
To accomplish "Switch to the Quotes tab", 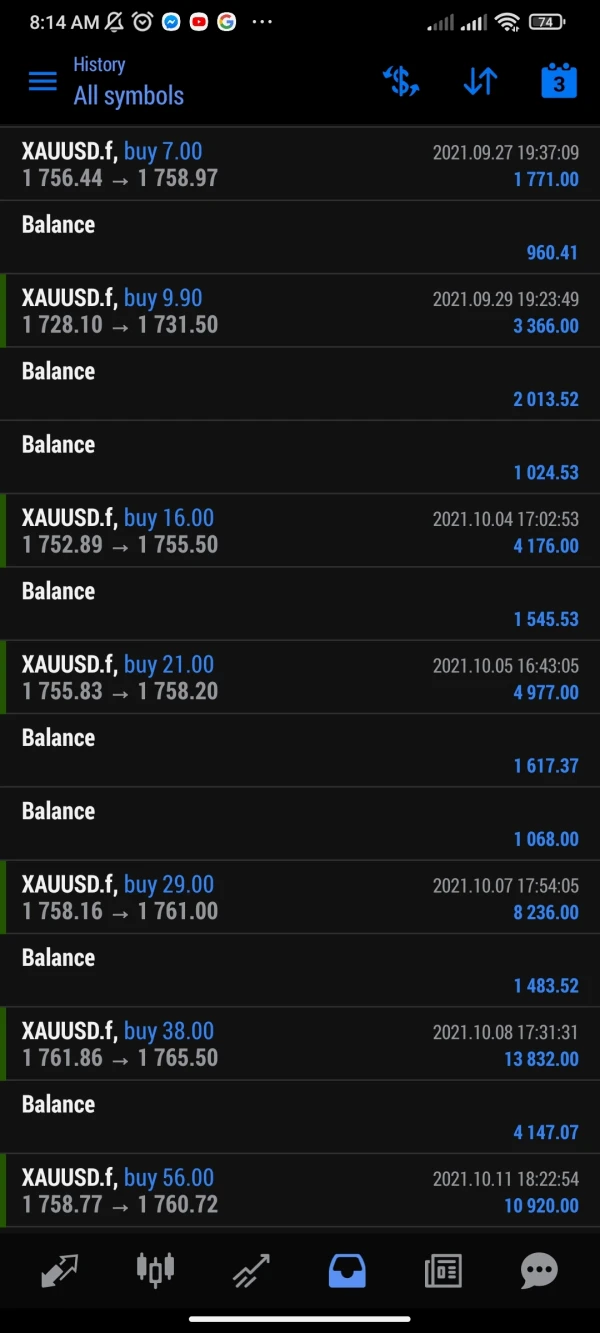I will 59,1270.
